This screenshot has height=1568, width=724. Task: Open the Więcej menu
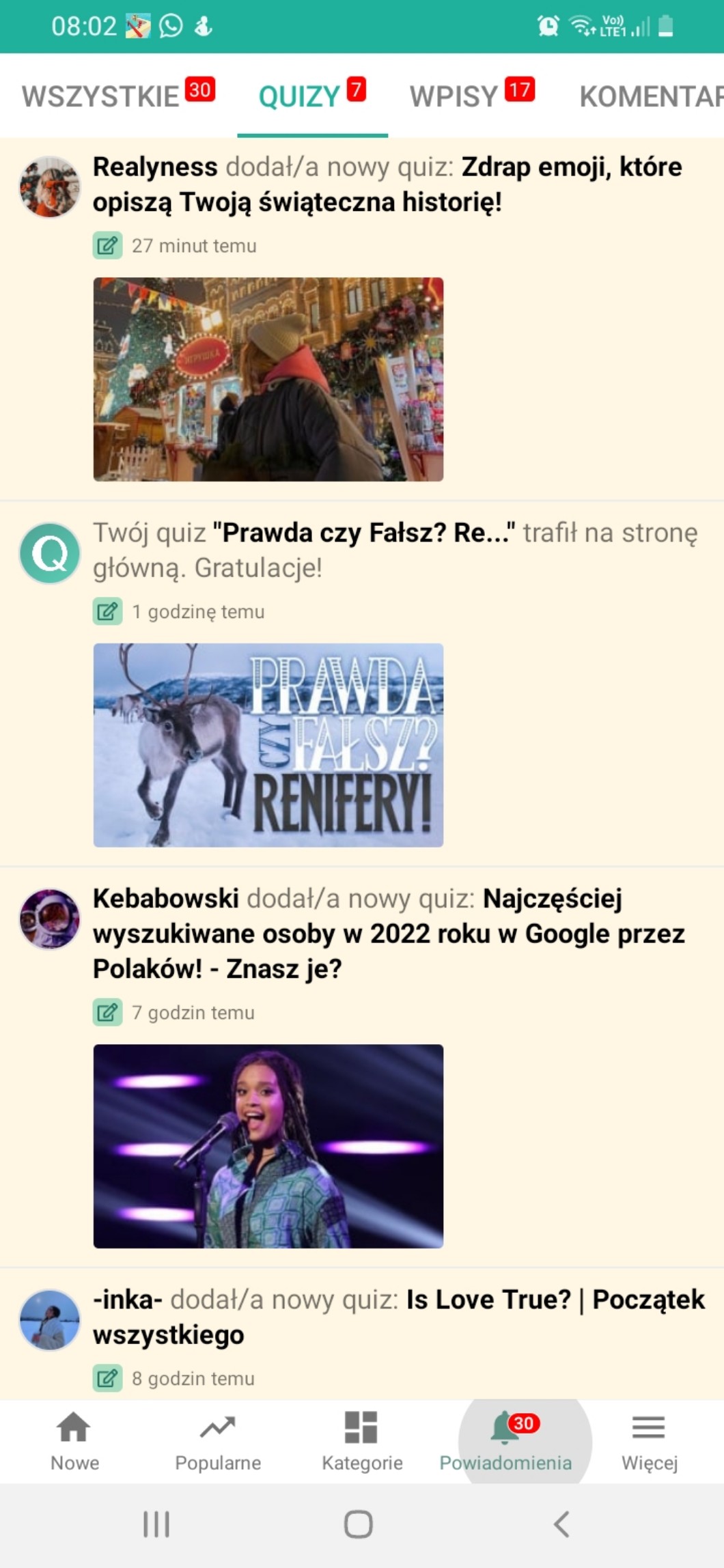(649, 1441)
